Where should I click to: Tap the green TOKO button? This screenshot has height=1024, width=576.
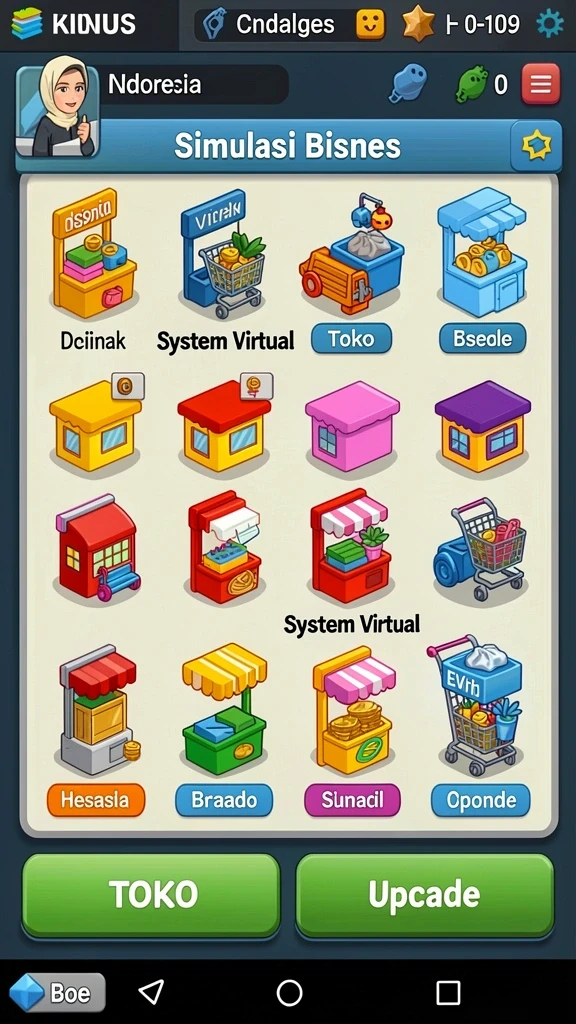click(x=152, y=895)
